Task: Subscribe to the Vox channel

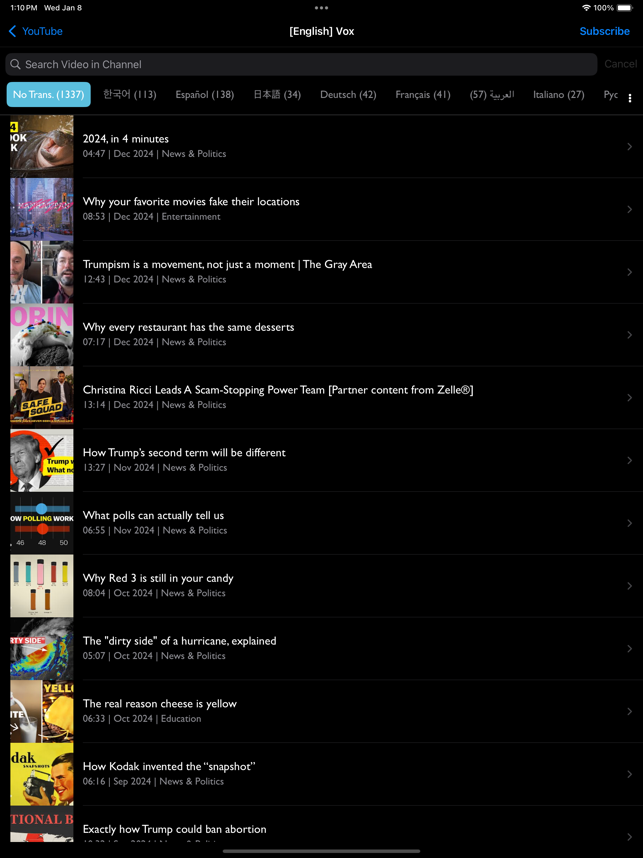Action: point(604,31)
